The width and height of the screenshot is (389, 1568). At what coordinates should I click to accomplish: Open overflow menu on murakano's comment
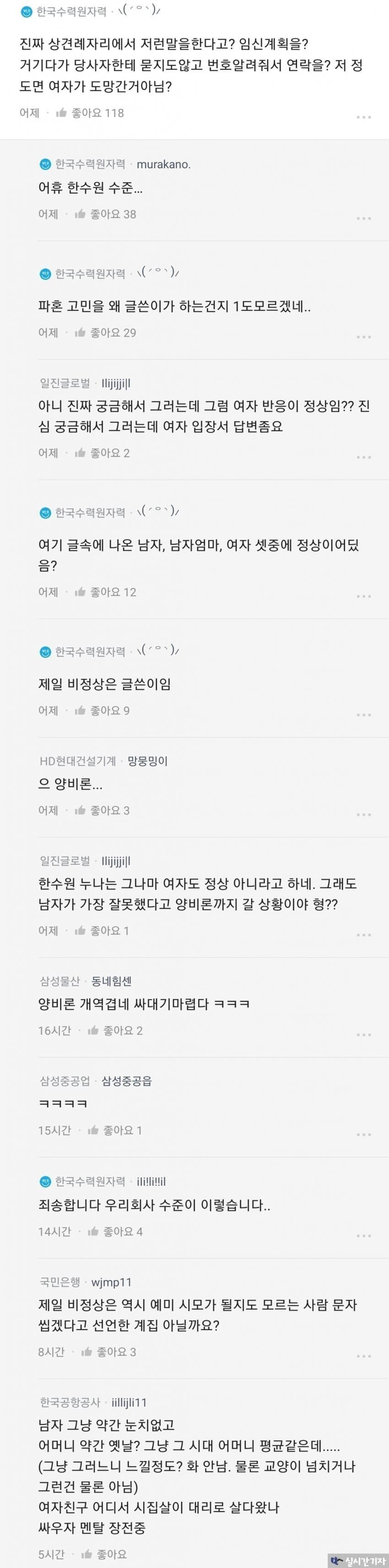point(363,218)
